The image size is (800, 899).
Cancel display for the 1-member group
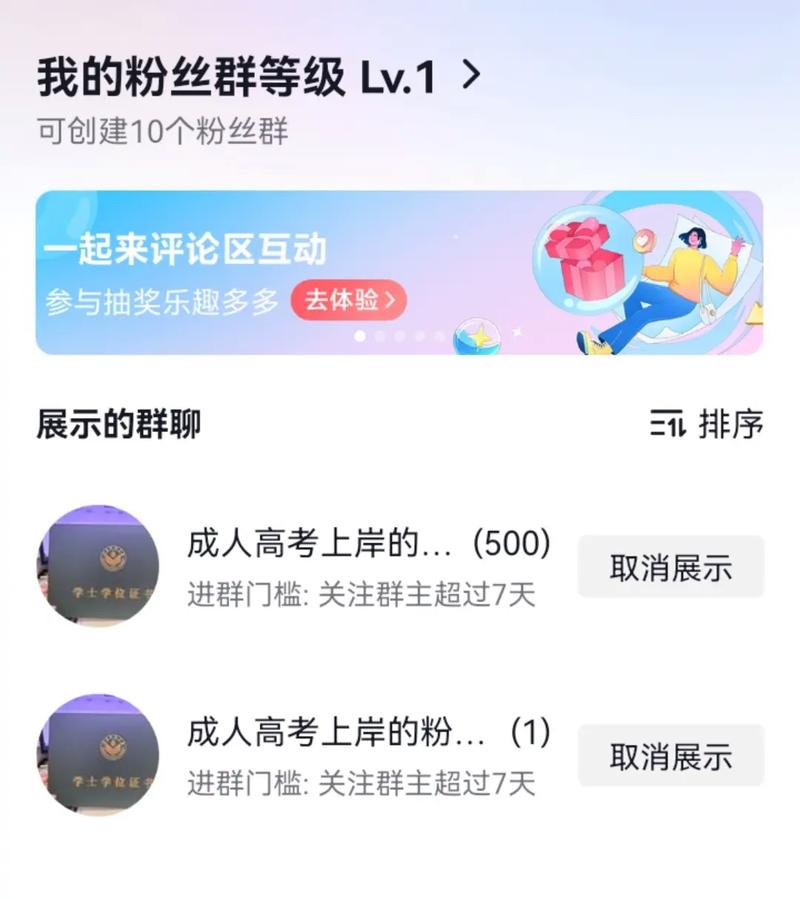click(671, 755)
